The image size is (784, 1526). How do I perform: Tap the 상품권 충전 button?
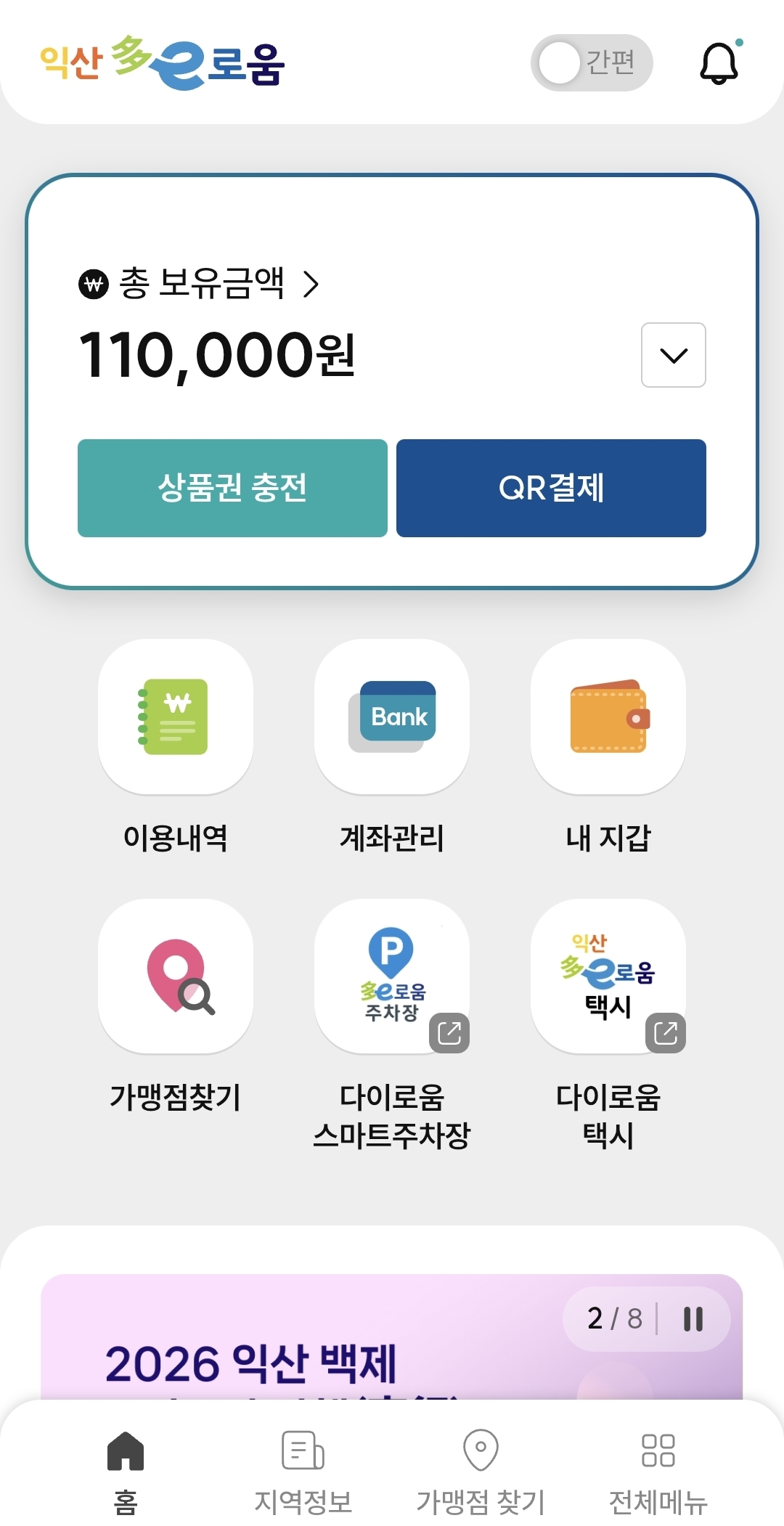tap(232, 488)
